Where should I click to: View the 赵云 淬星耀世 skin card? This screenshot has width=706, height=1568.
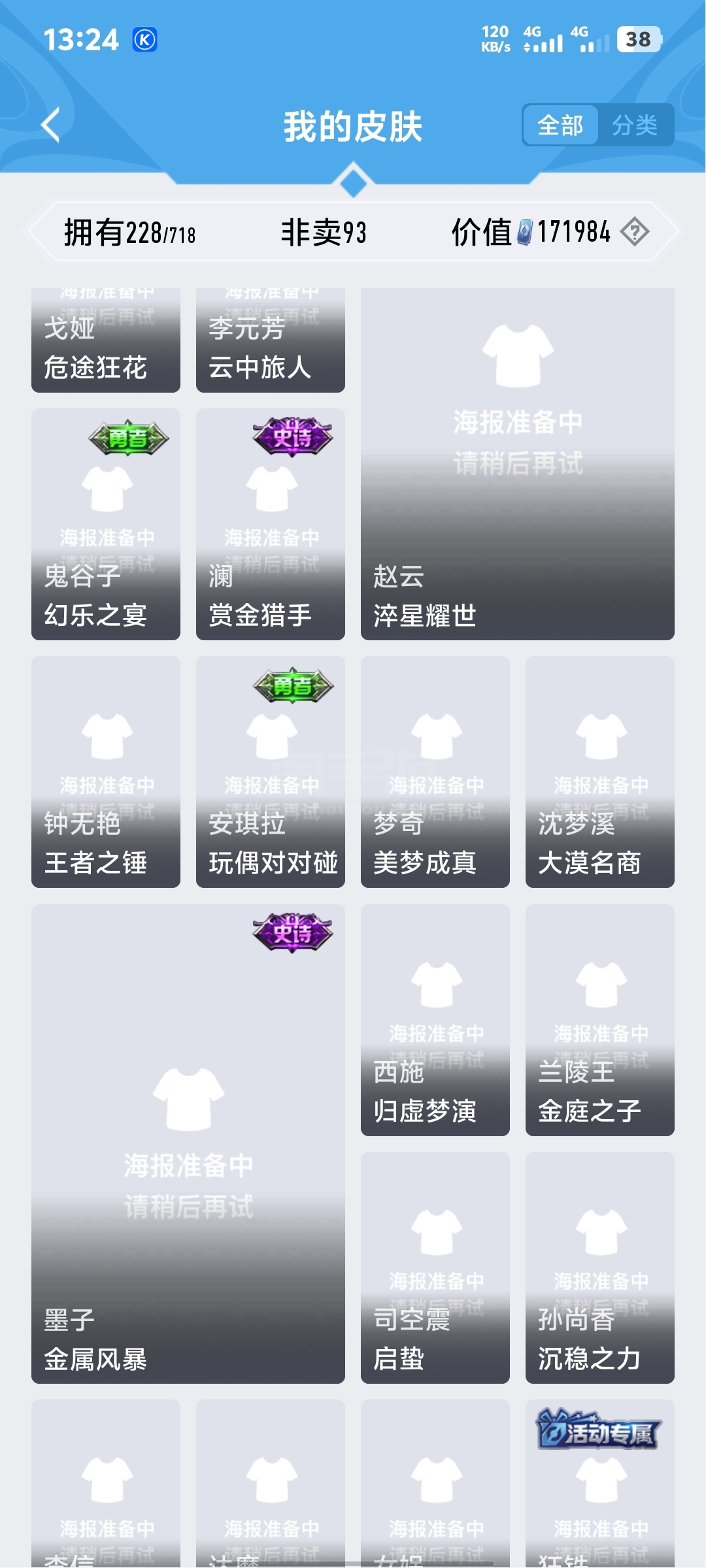point(517,464)
